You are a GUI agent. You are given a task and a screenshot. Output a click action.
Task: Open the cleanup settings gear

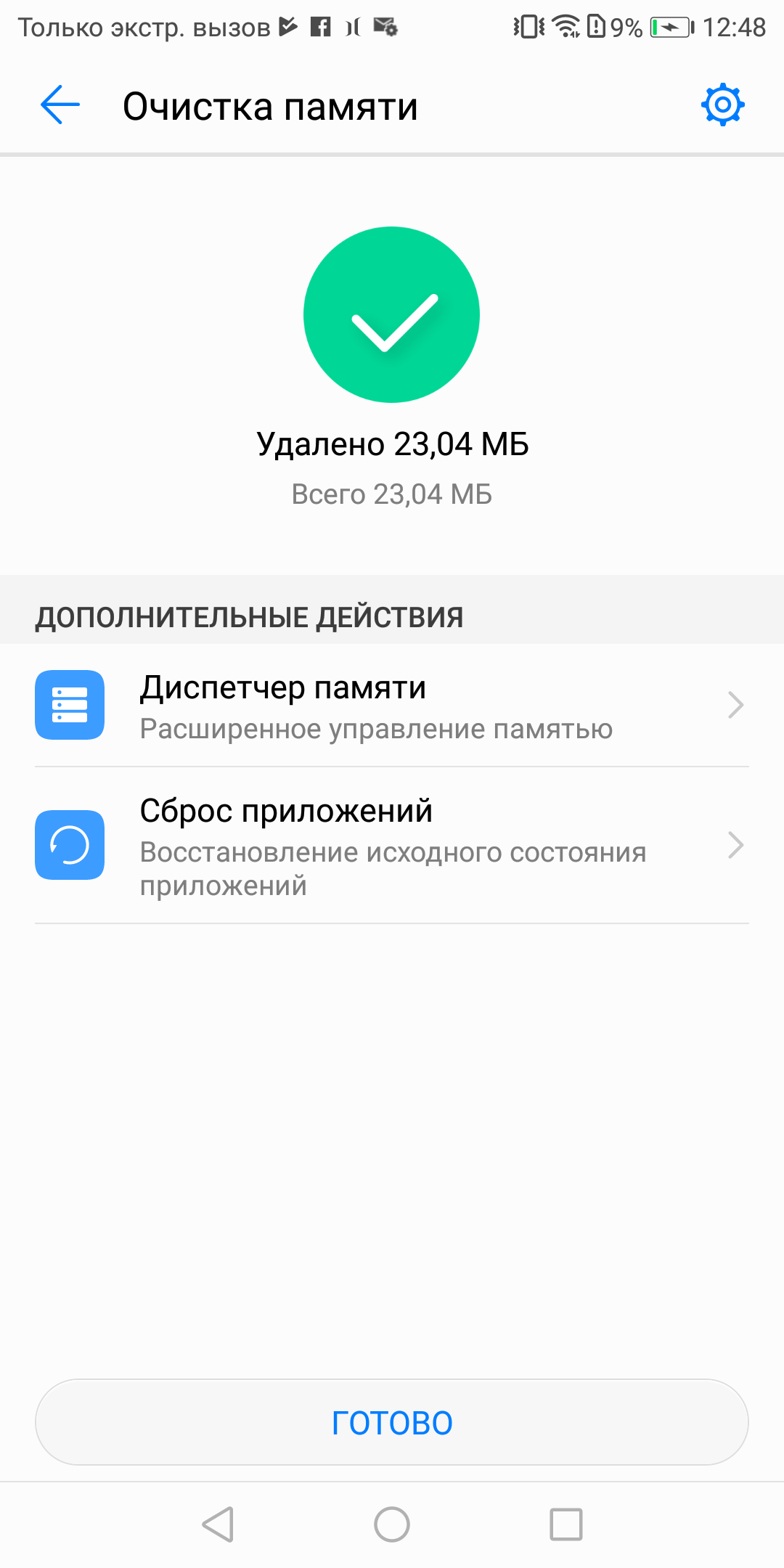722,105
